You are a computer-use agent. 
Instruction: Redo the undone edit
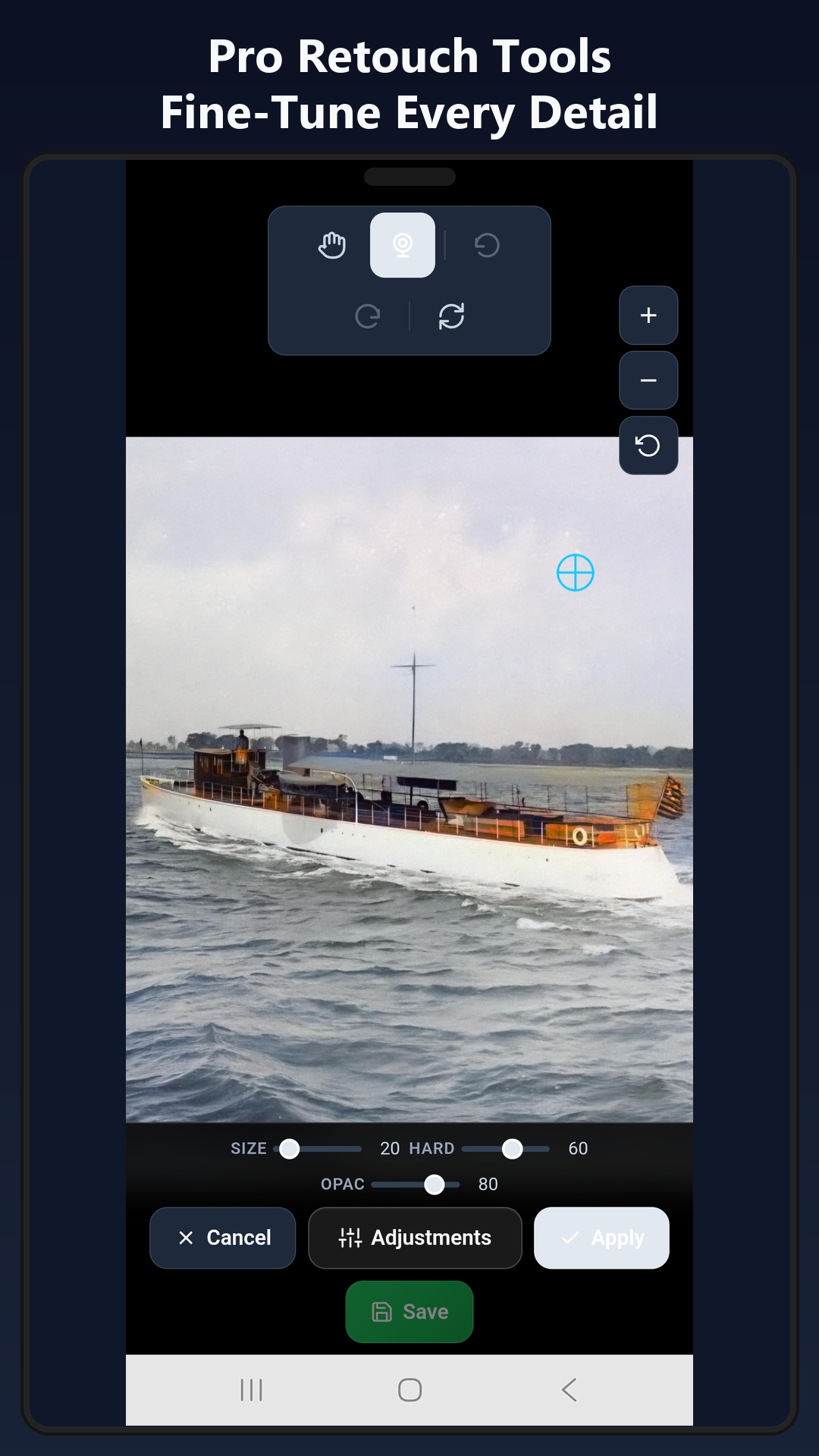pyautogui.click(x=367, y=316)
